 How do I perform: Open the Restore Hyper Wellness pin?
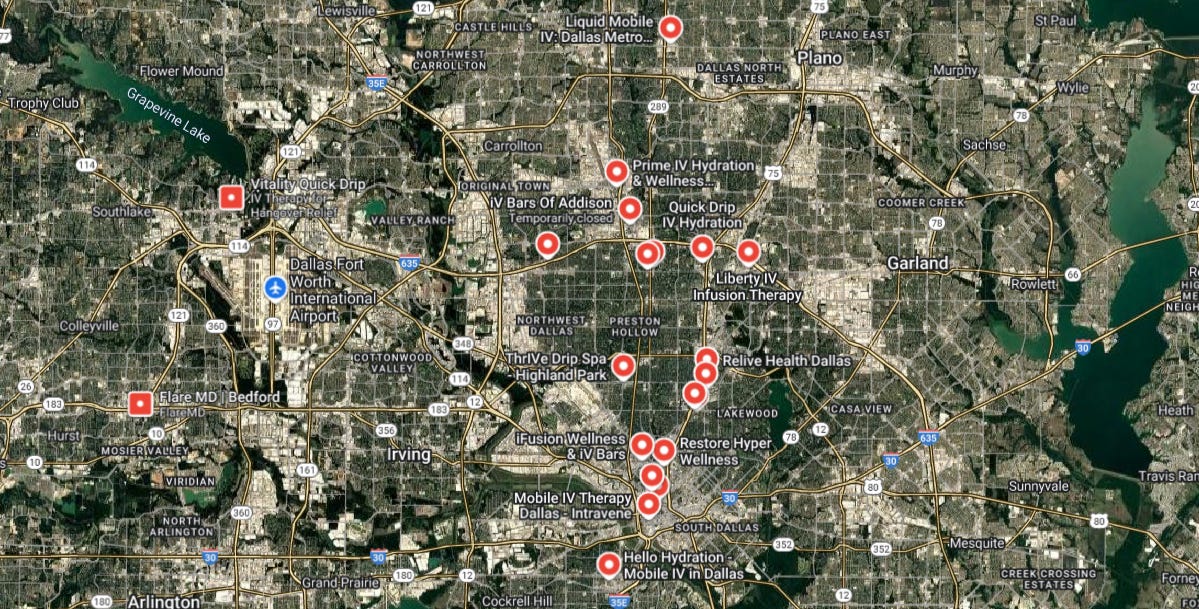click(x=663, y=449)
